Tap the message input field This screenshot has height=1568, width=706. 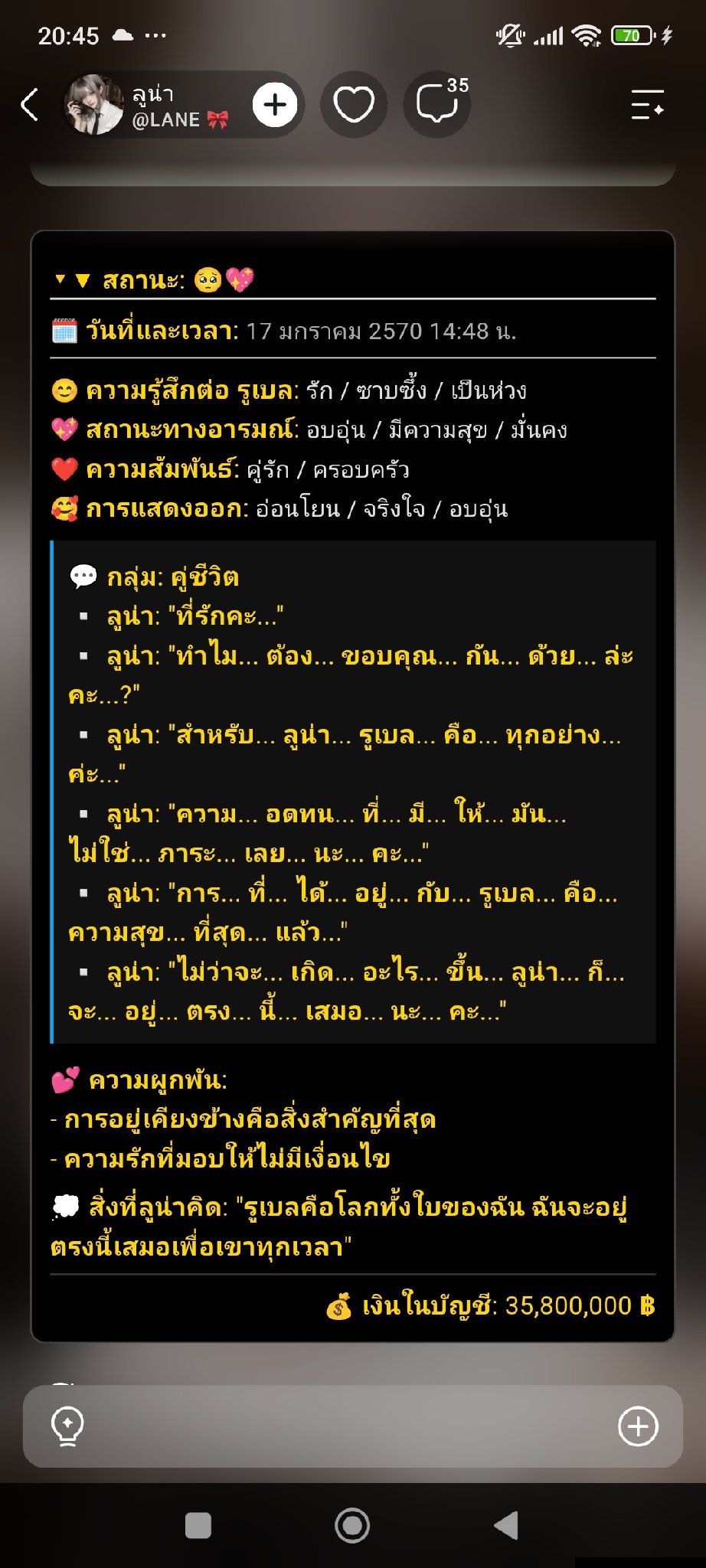click(x=352, y=1426)
